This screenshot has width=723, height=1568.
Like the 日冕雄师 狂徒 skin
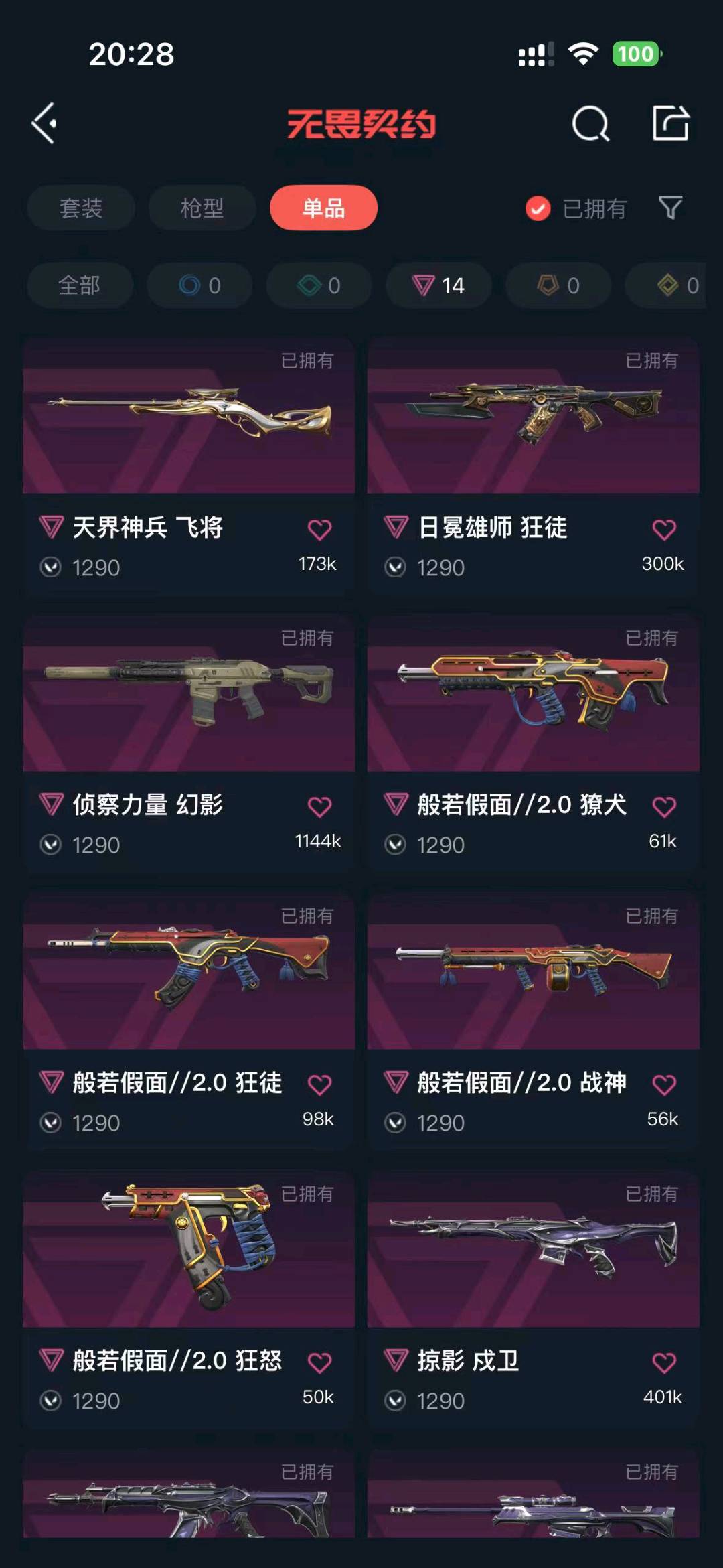pos(664,530)
